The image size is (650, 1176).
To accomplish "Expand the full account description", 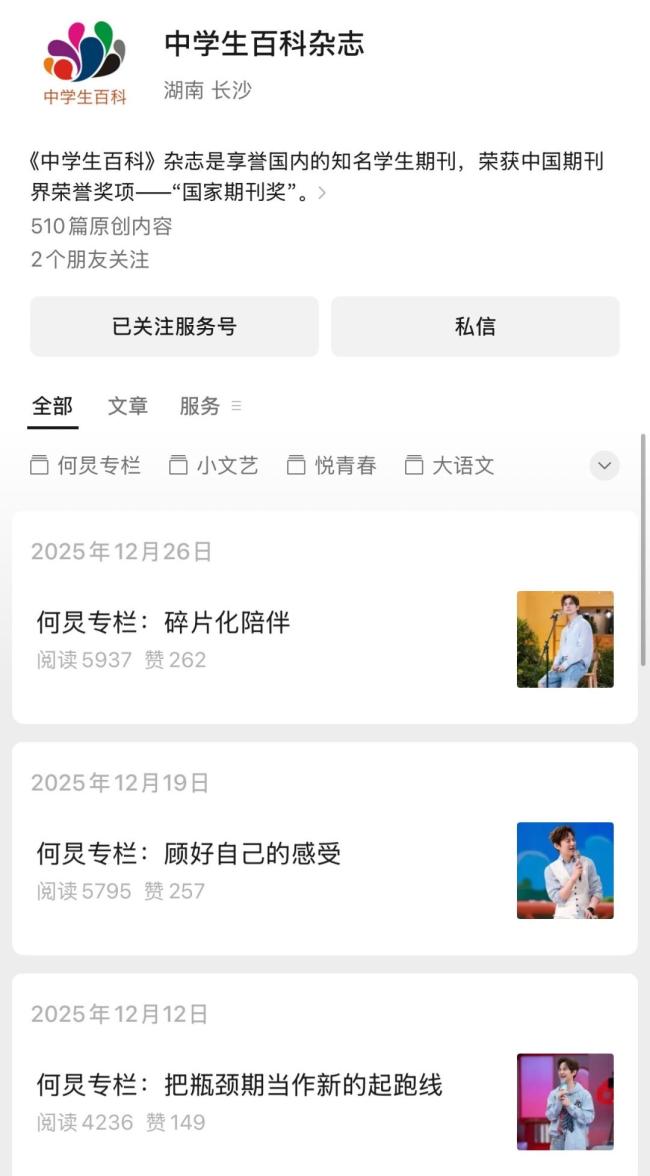I will click(322, 193).
